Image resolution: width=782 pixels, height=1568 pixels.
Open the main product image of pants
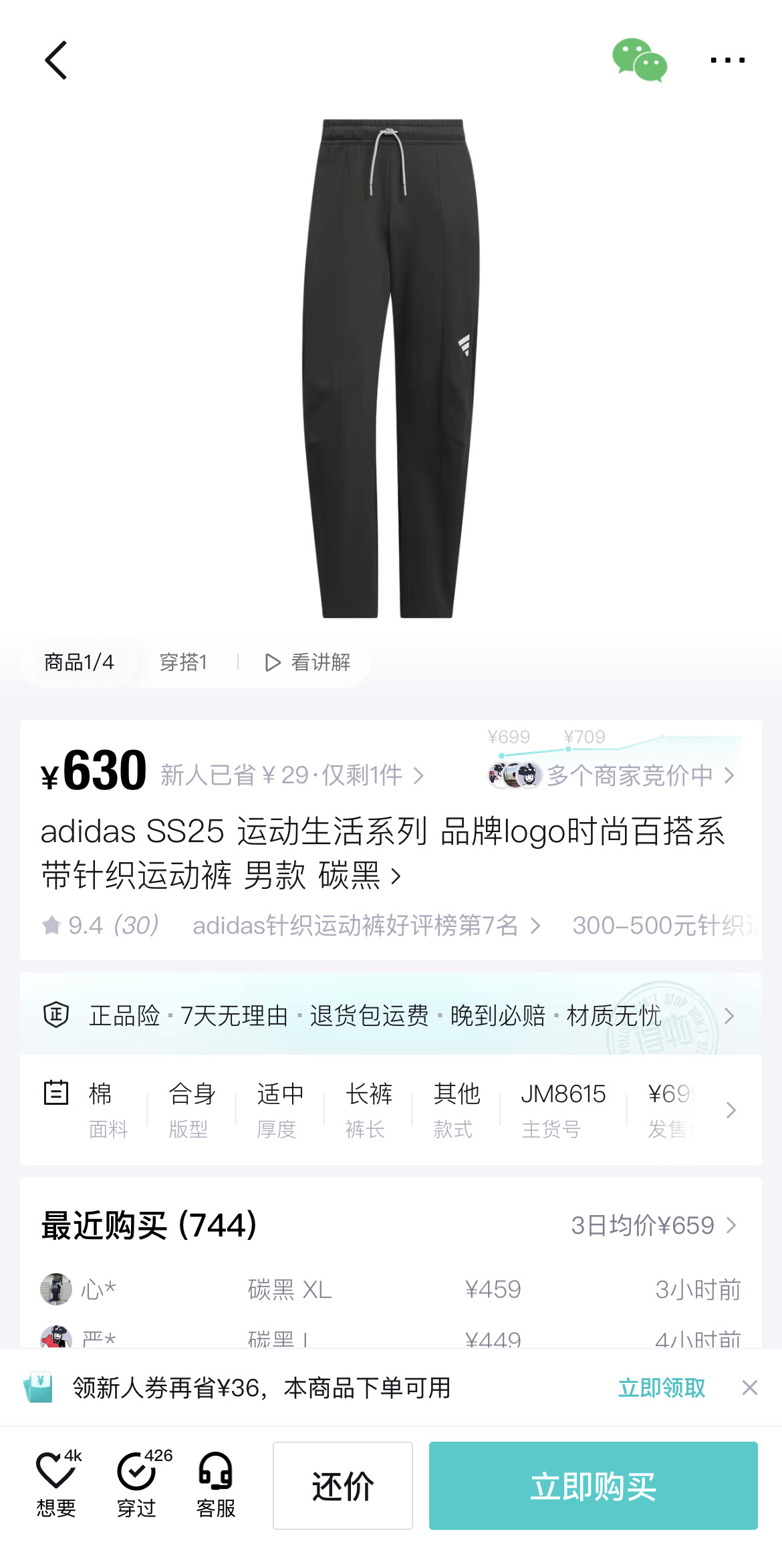tap(391, 368)
